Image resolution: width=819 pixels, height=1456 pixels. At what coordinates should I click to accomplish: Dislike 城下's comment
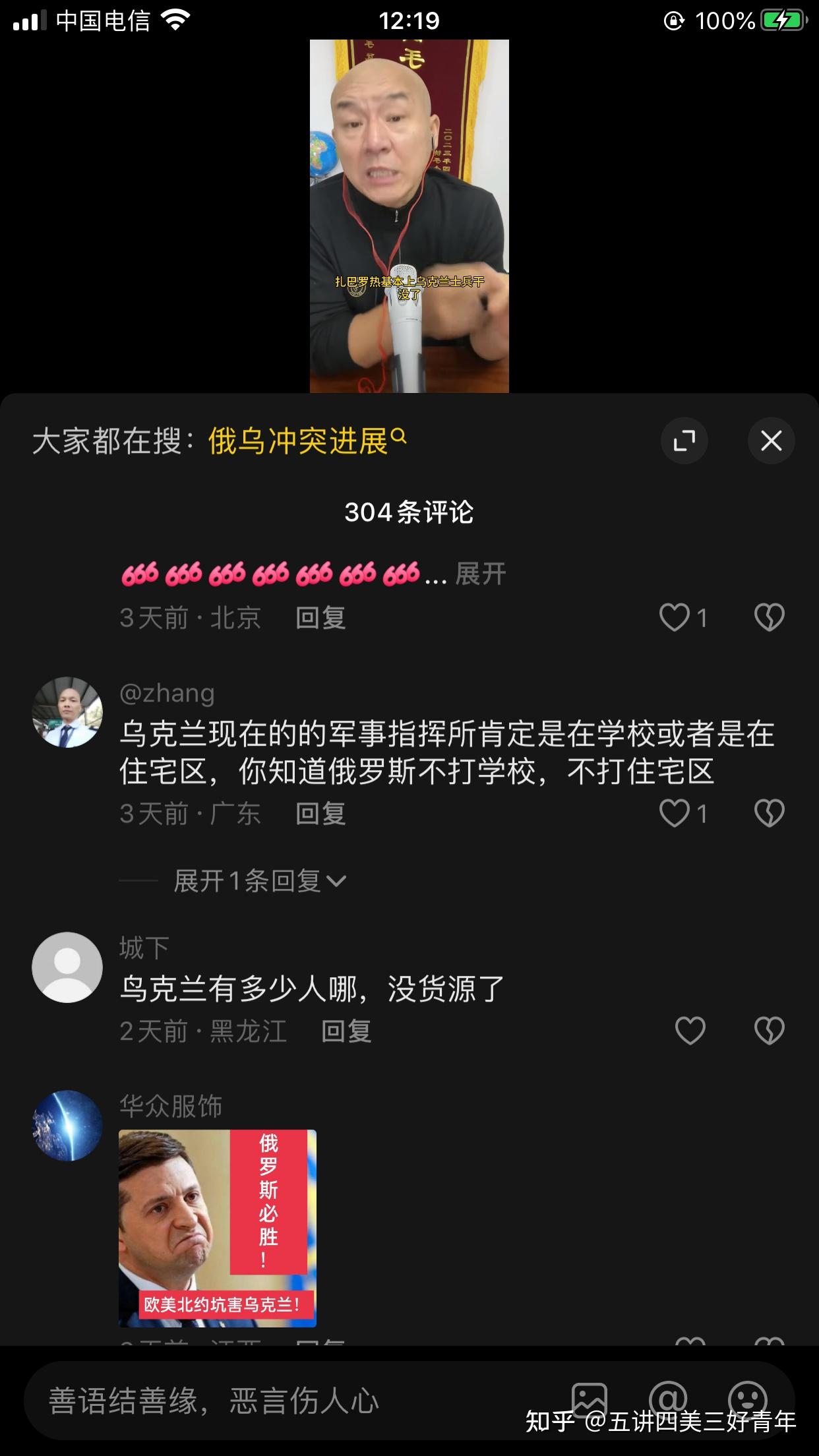point(769,1031)
